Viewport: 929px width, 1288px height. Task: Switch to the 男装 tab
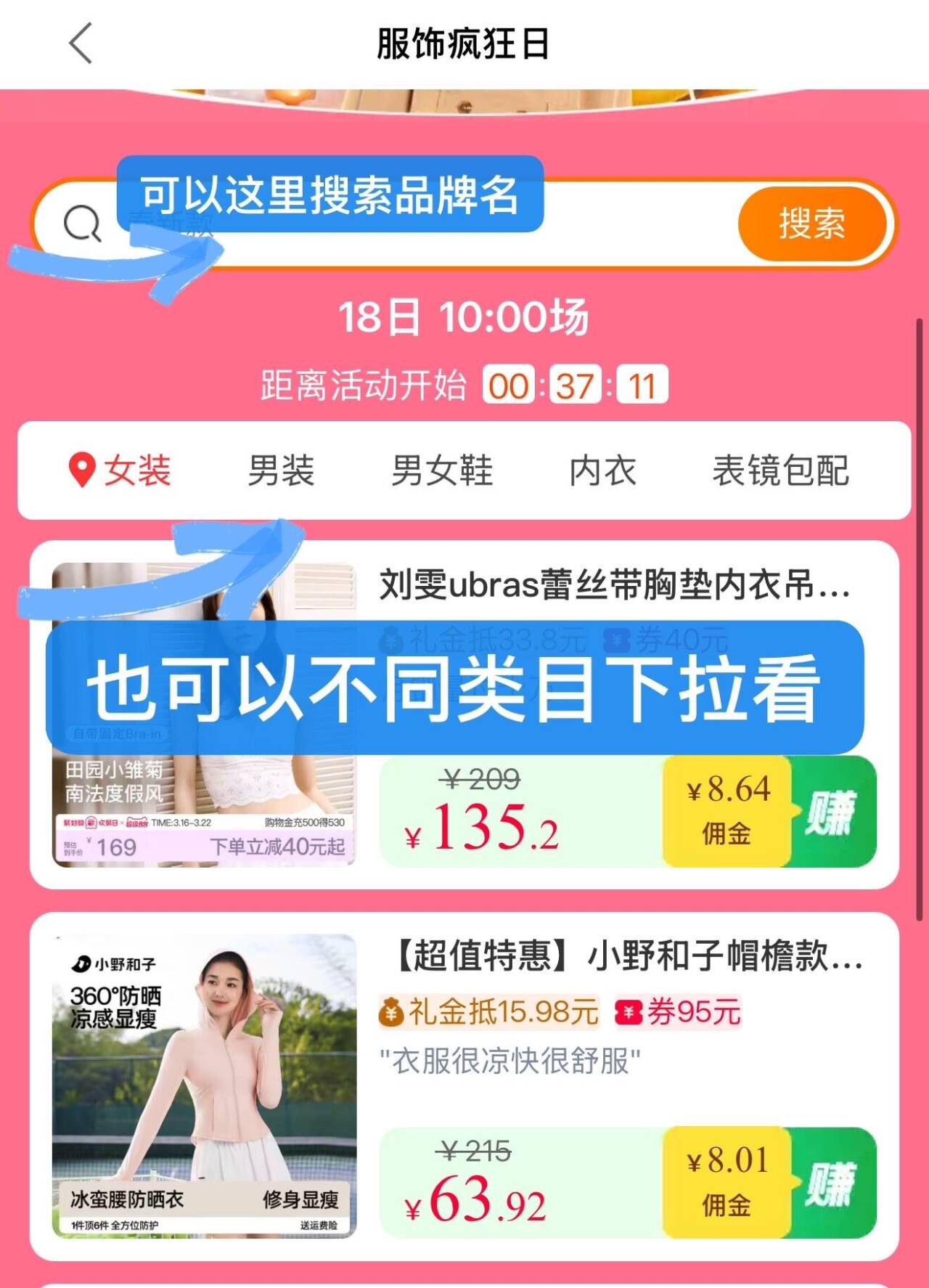tap(281, 470)
